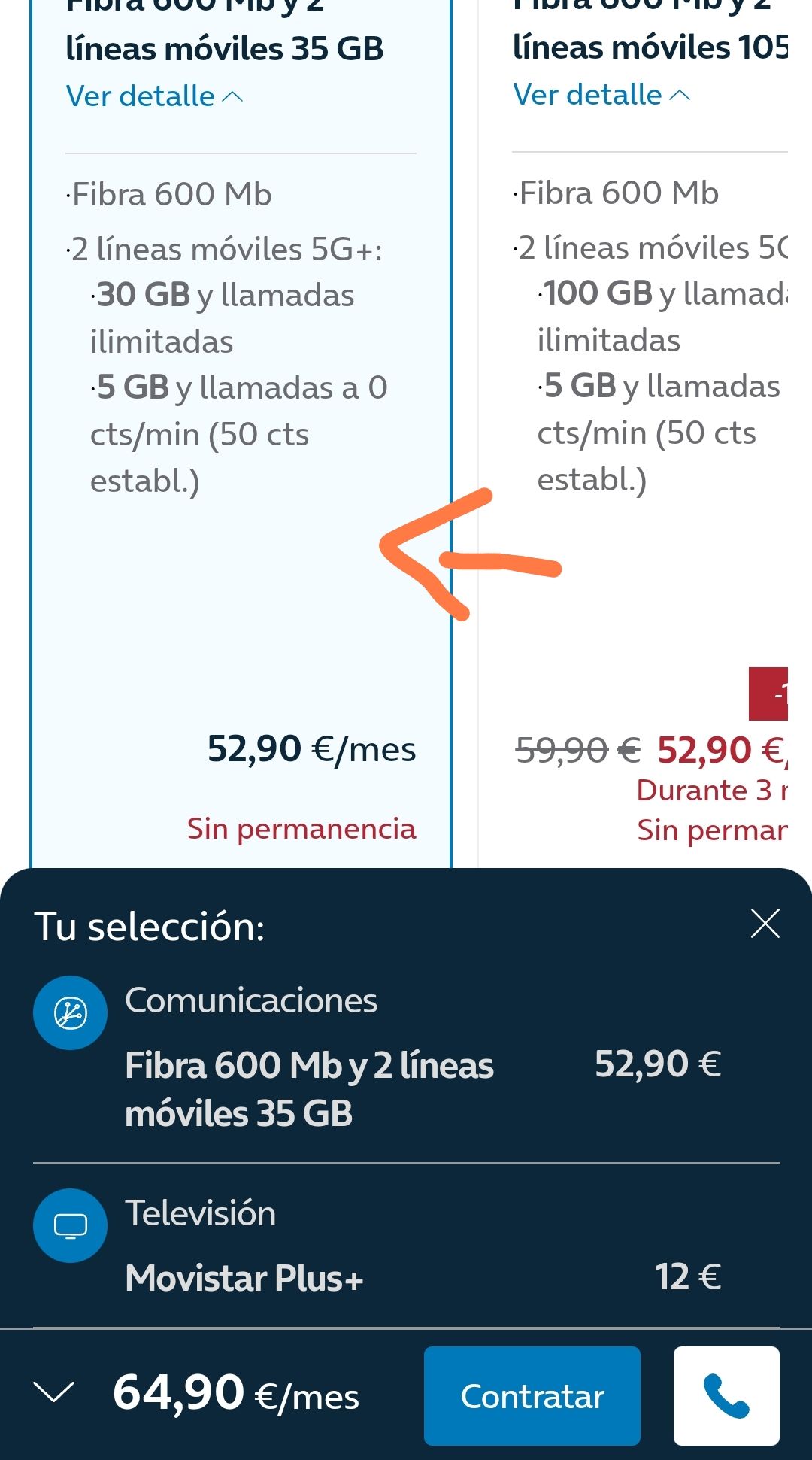812x1460 pixels.
Task: Open the Contratar button
Action: coord(532,1395)
